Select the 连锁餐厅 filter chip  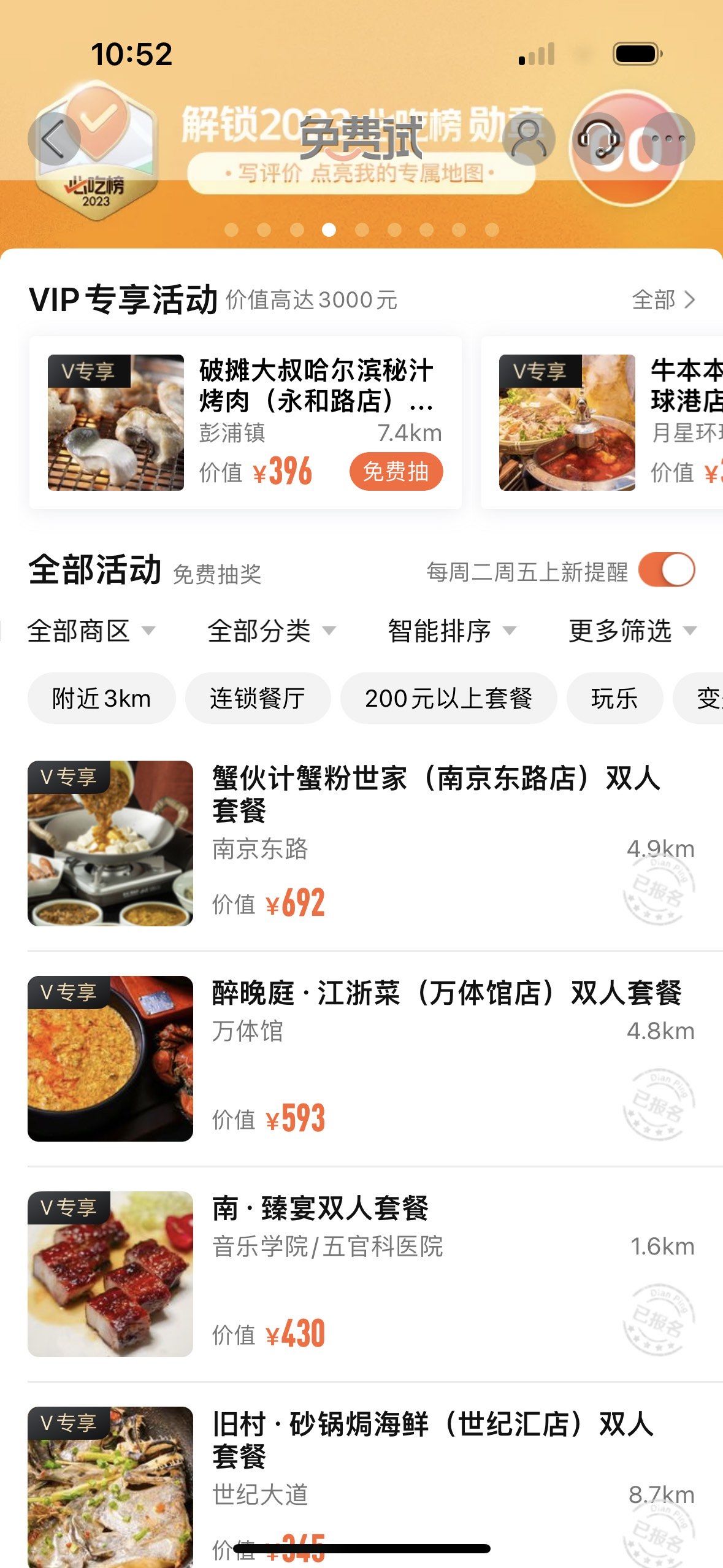(258, 698)
